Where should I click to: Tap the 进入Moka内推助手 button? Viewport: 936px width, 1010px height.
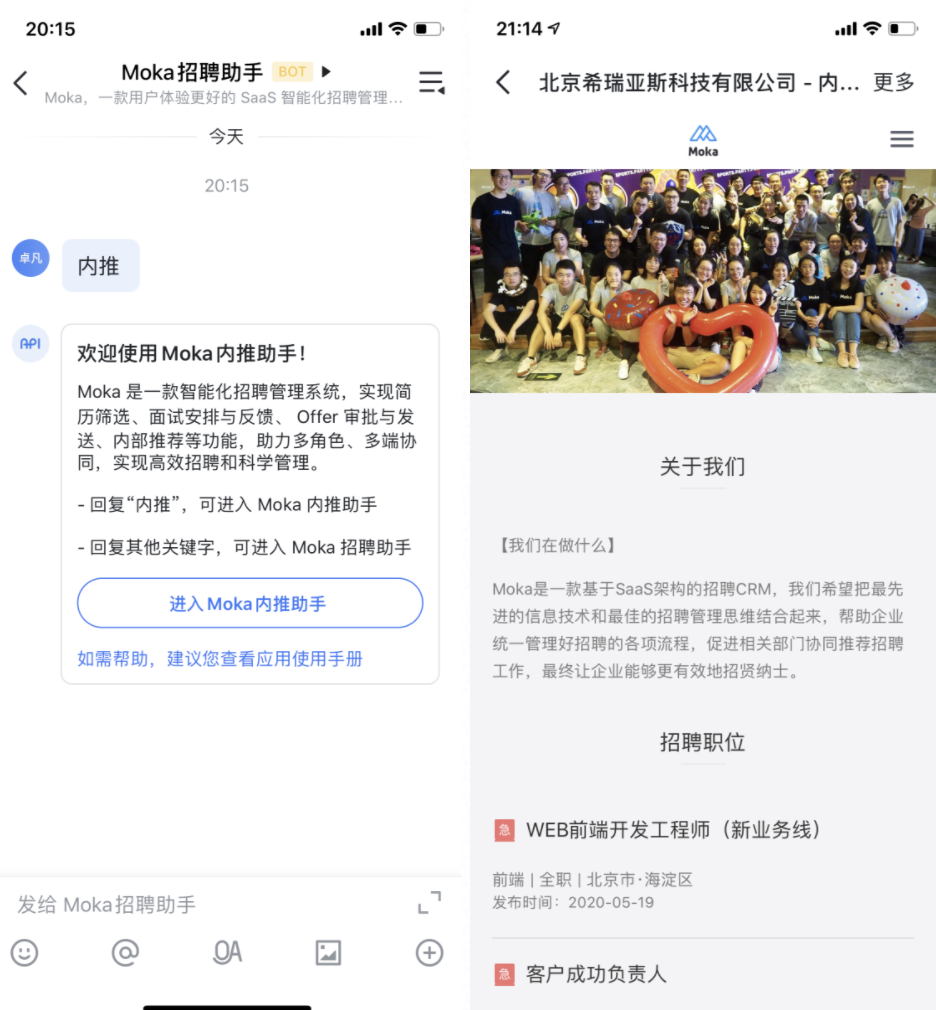pos(249,604)
